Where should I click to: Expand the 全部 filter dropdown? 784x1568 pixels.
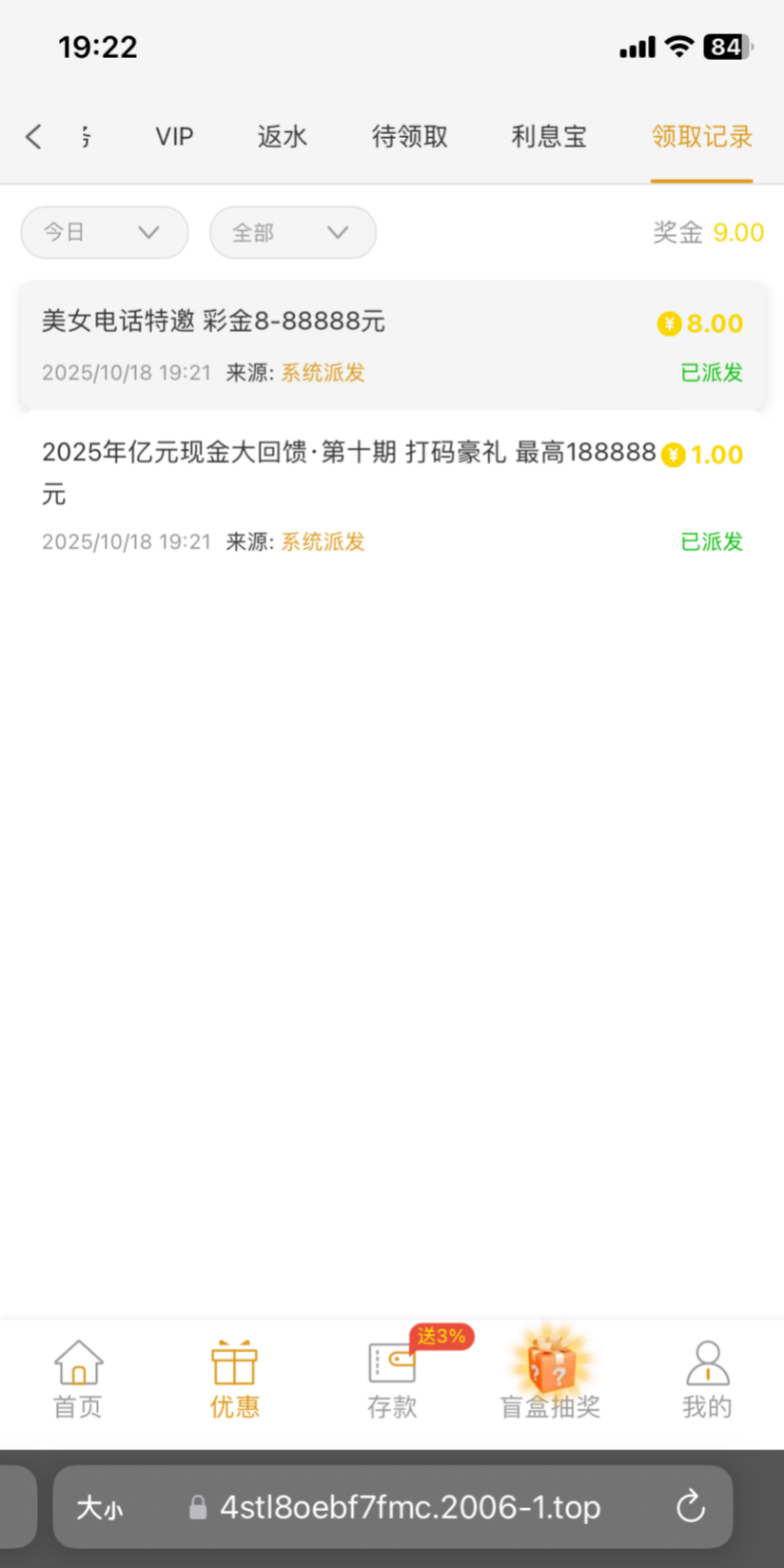click(x=292, y=232)
